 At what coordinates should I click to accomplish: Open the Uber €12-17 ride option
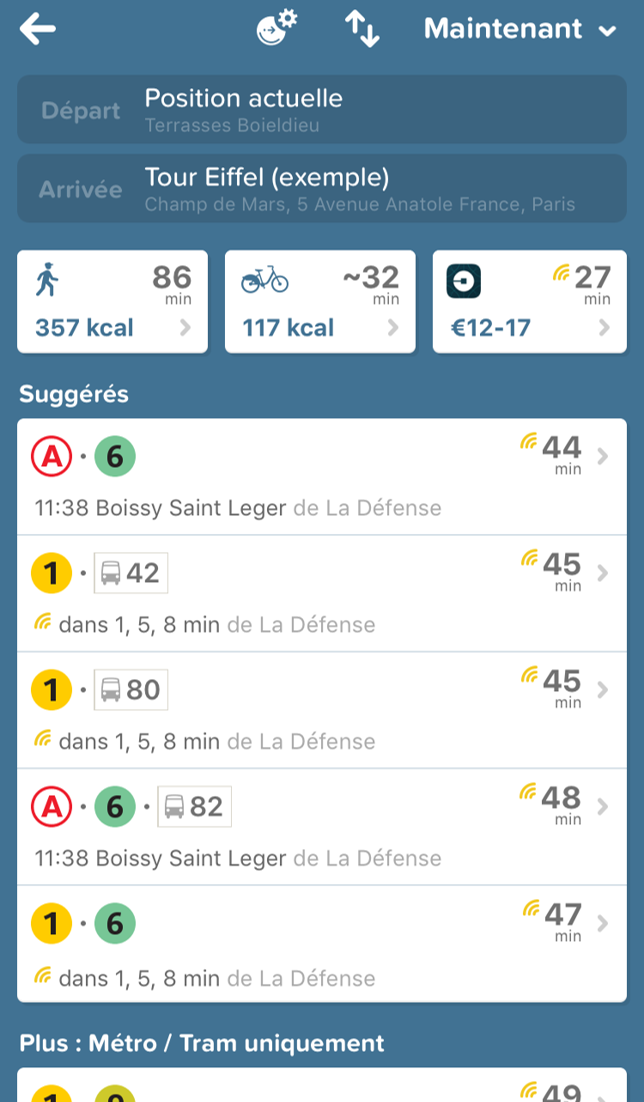click(x=529, y=302)
